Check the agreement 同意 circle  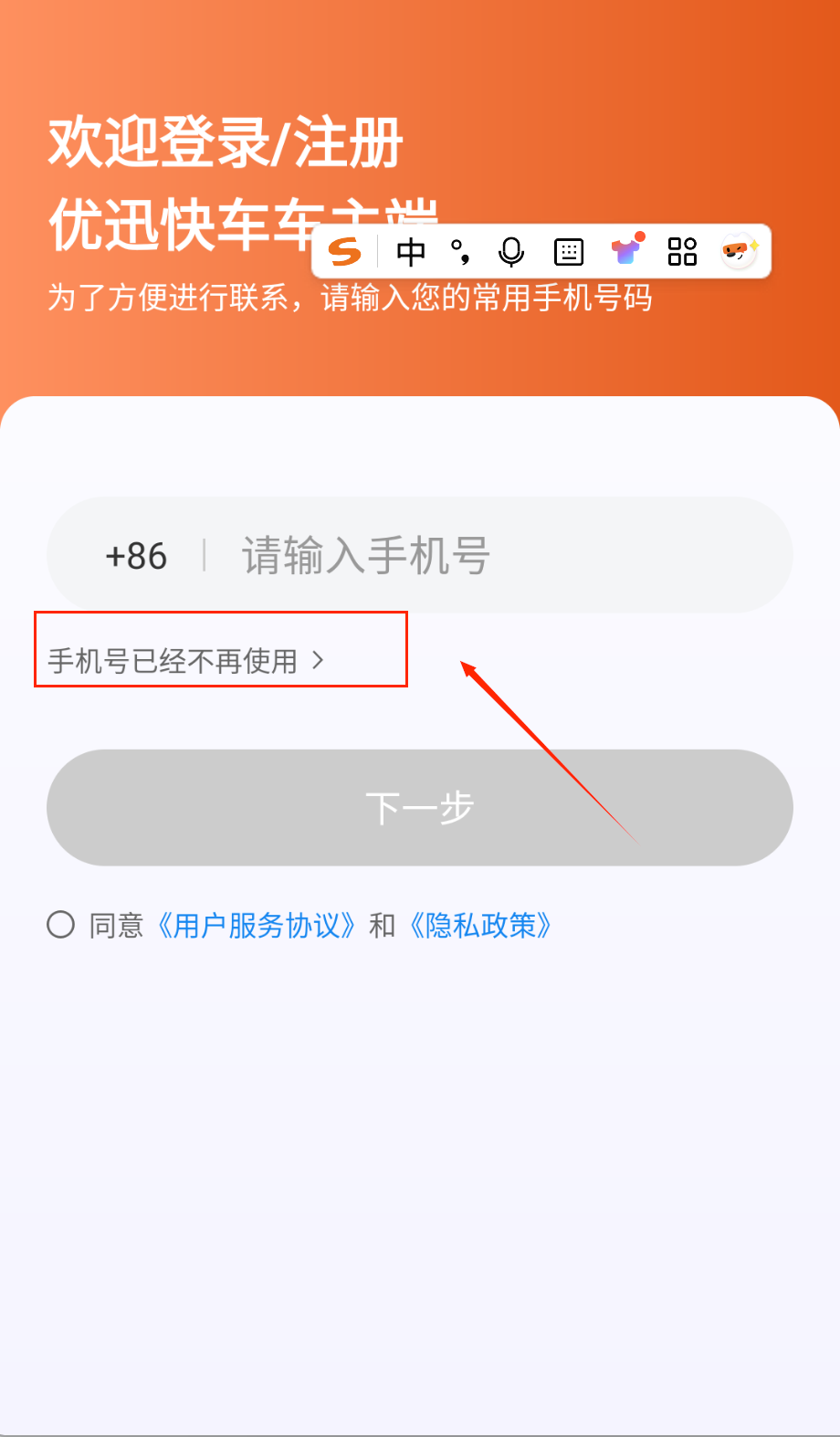[60, 925]
